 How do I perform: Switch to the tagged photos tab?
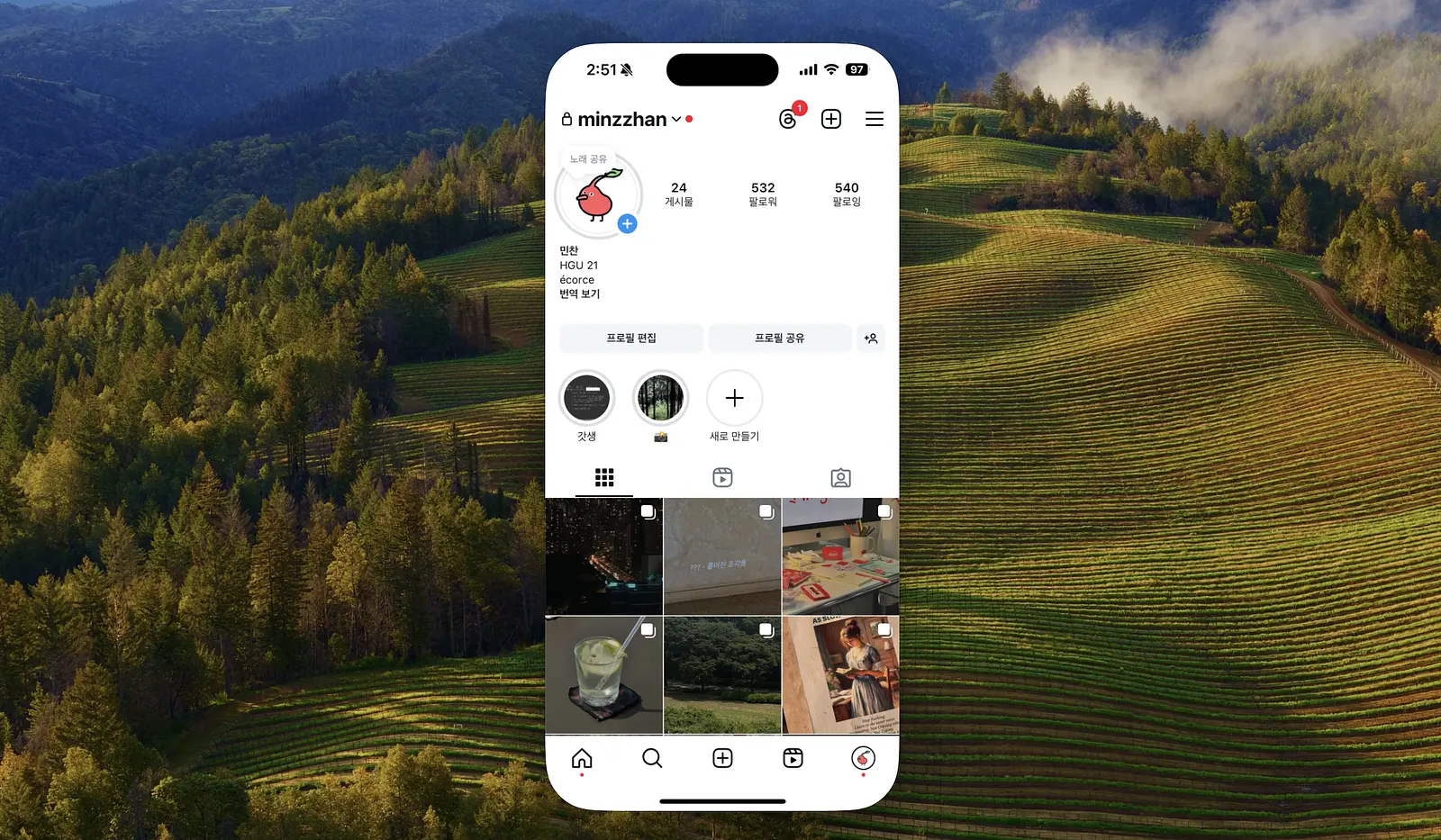(840, 477)
